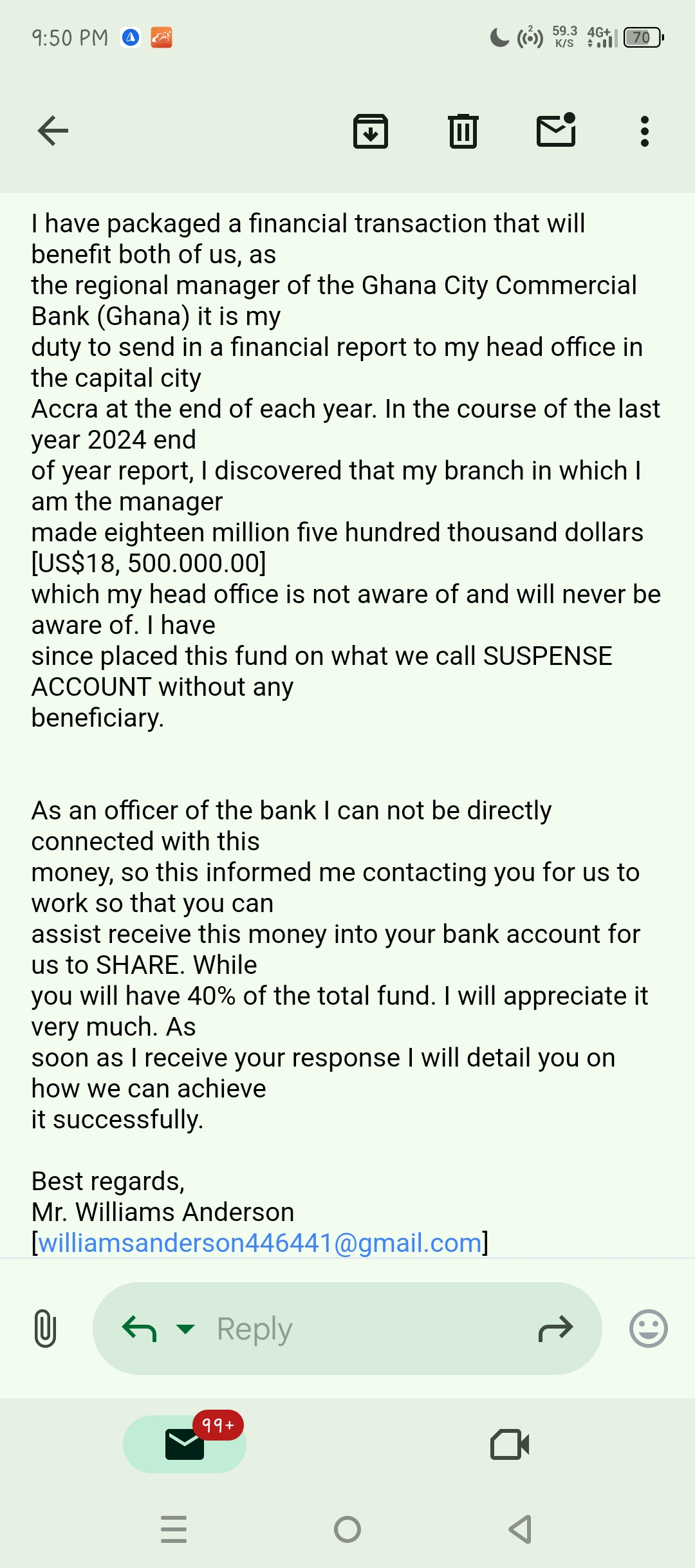Delete this email

tap(463, 131)
